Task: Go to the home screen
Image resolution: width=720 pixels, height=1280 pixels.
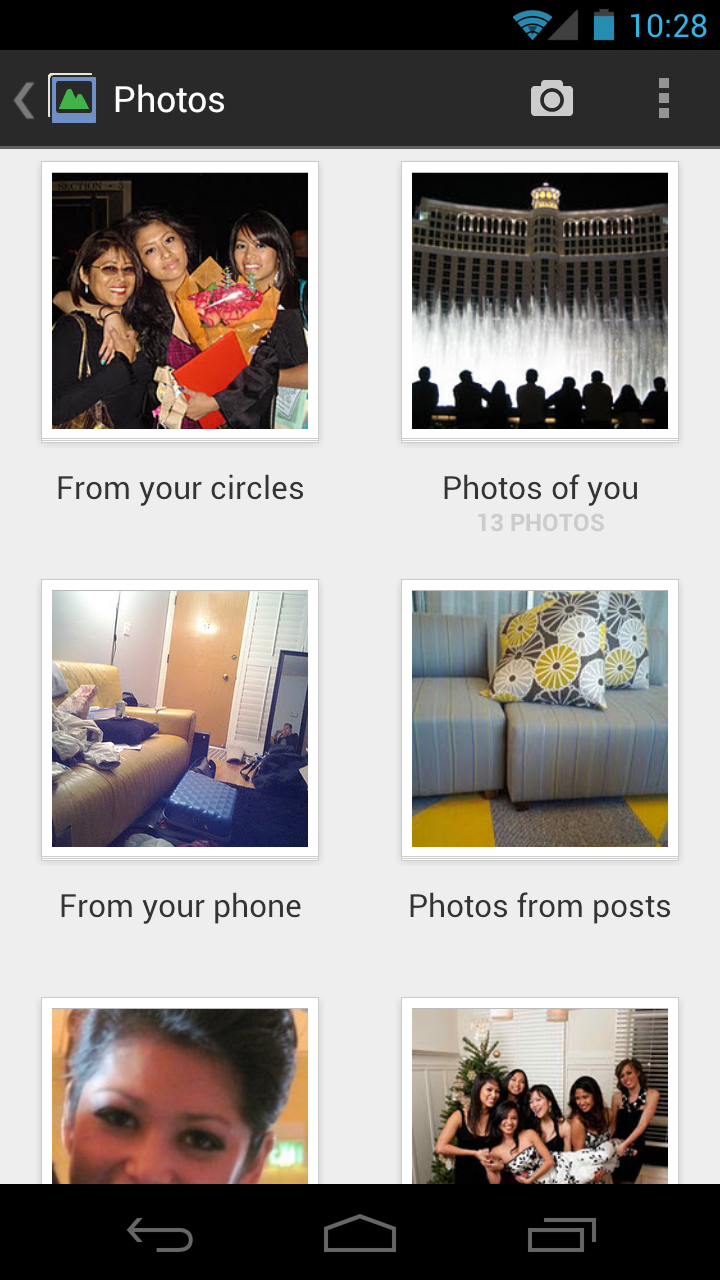Action: (x=360, y=1235)
